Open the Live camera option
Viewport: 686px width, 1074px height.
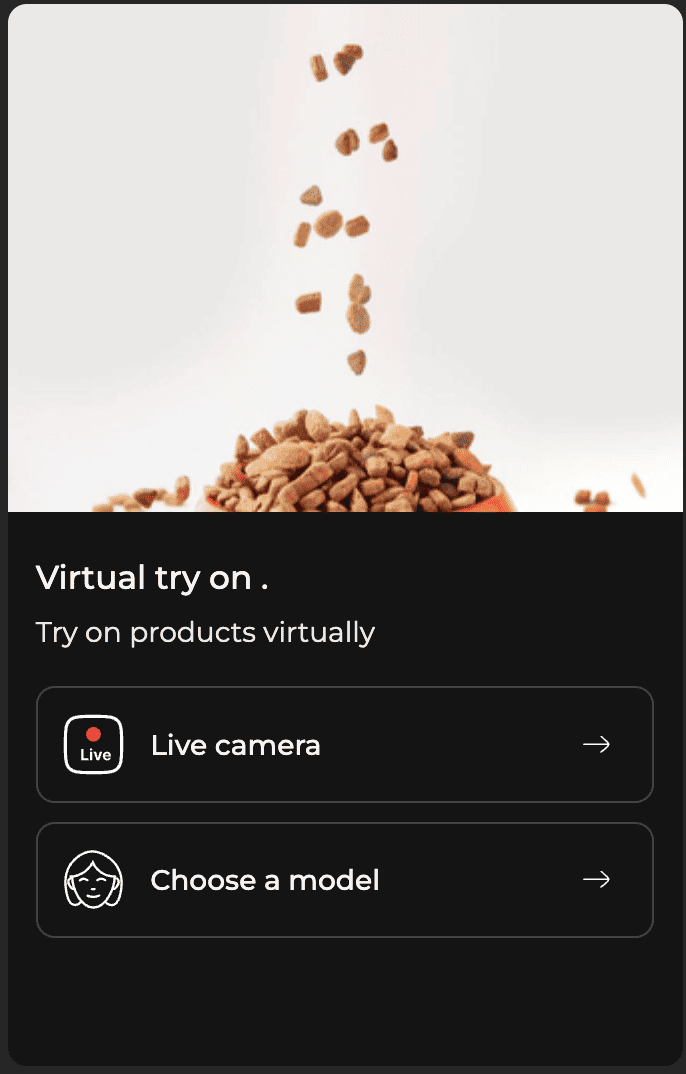tap(344, 745)
